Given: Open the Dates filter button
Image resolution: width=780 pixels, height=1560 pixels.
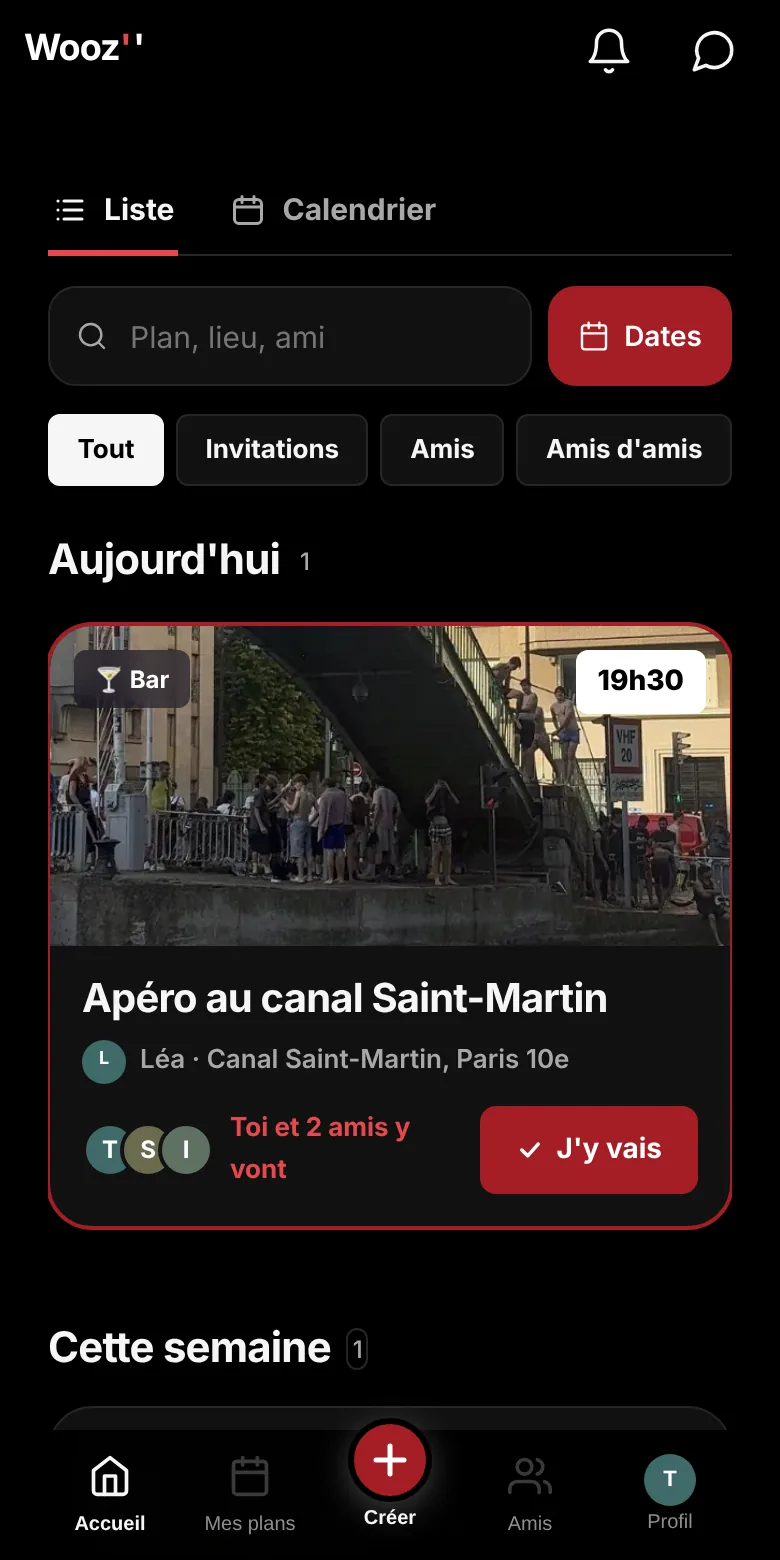Looking at the screenshot, I should pyautogui.click(x=640, y=336).
